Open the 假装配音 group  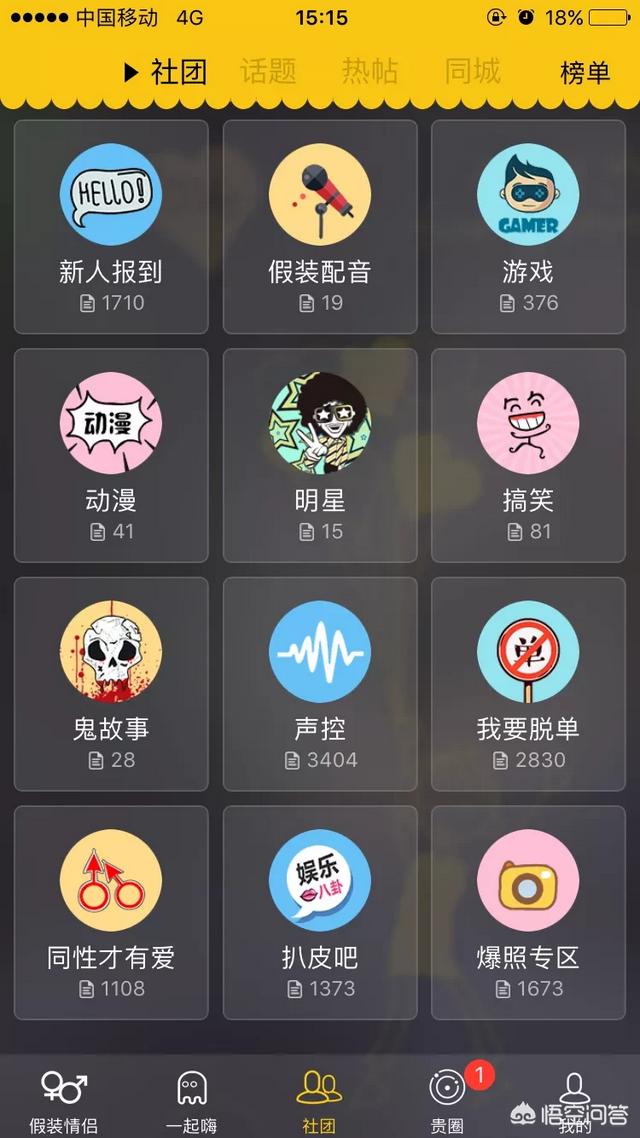[320, 226]
